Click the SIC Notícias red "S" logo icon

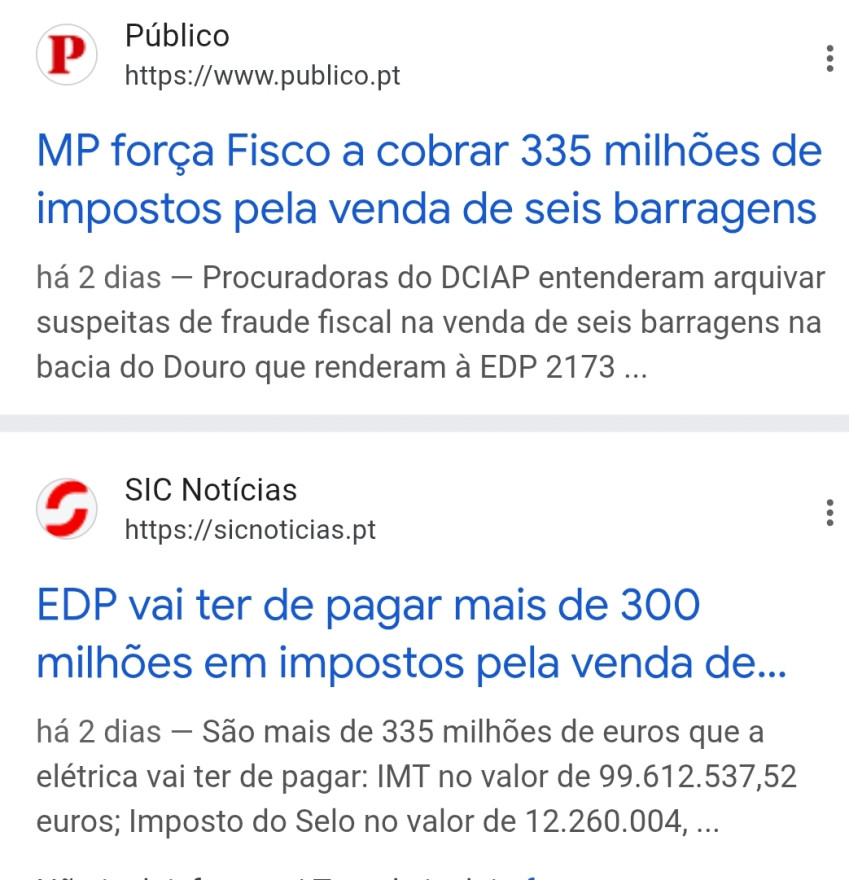[65, 509]
